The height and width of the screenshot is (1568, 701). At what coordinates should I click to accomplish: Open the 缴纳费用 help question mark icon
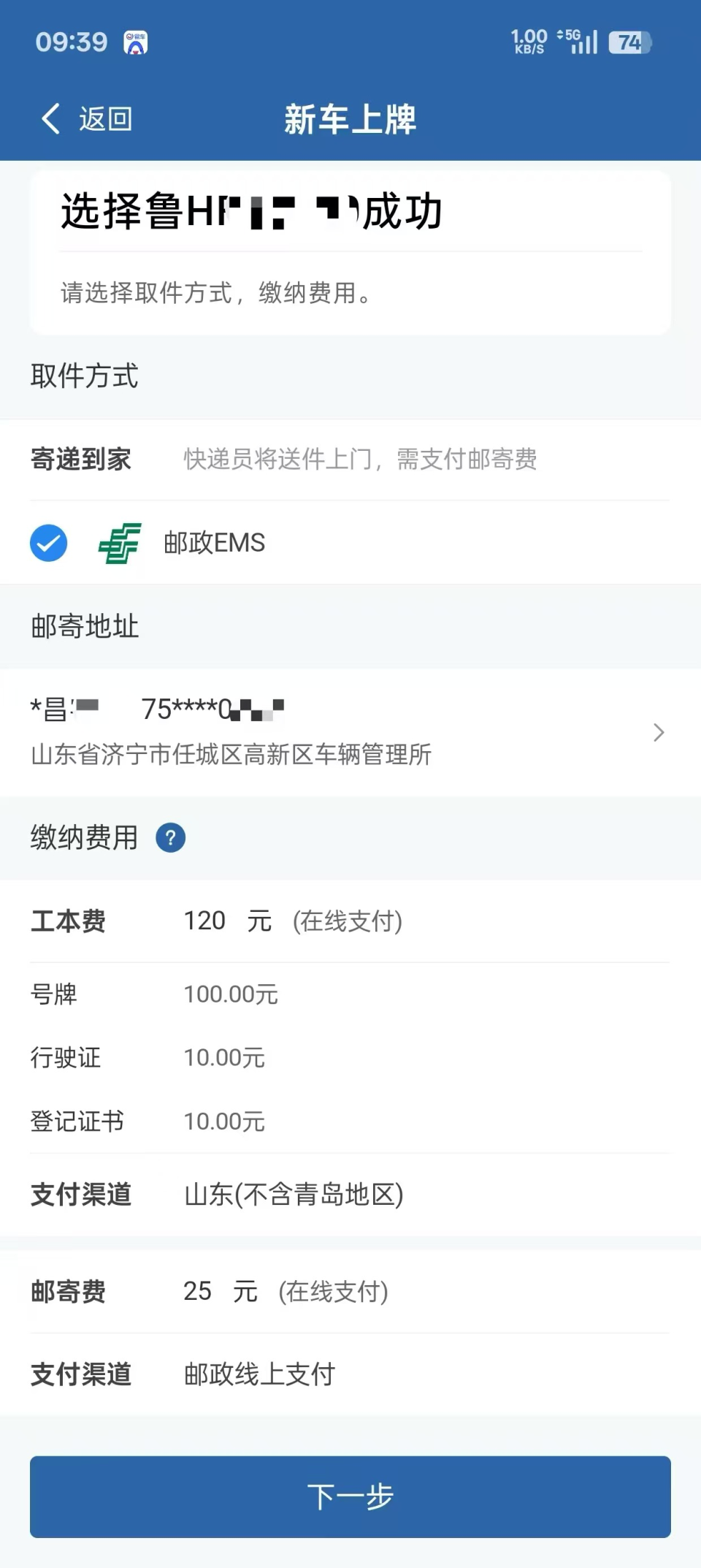[x=170, y=837]
